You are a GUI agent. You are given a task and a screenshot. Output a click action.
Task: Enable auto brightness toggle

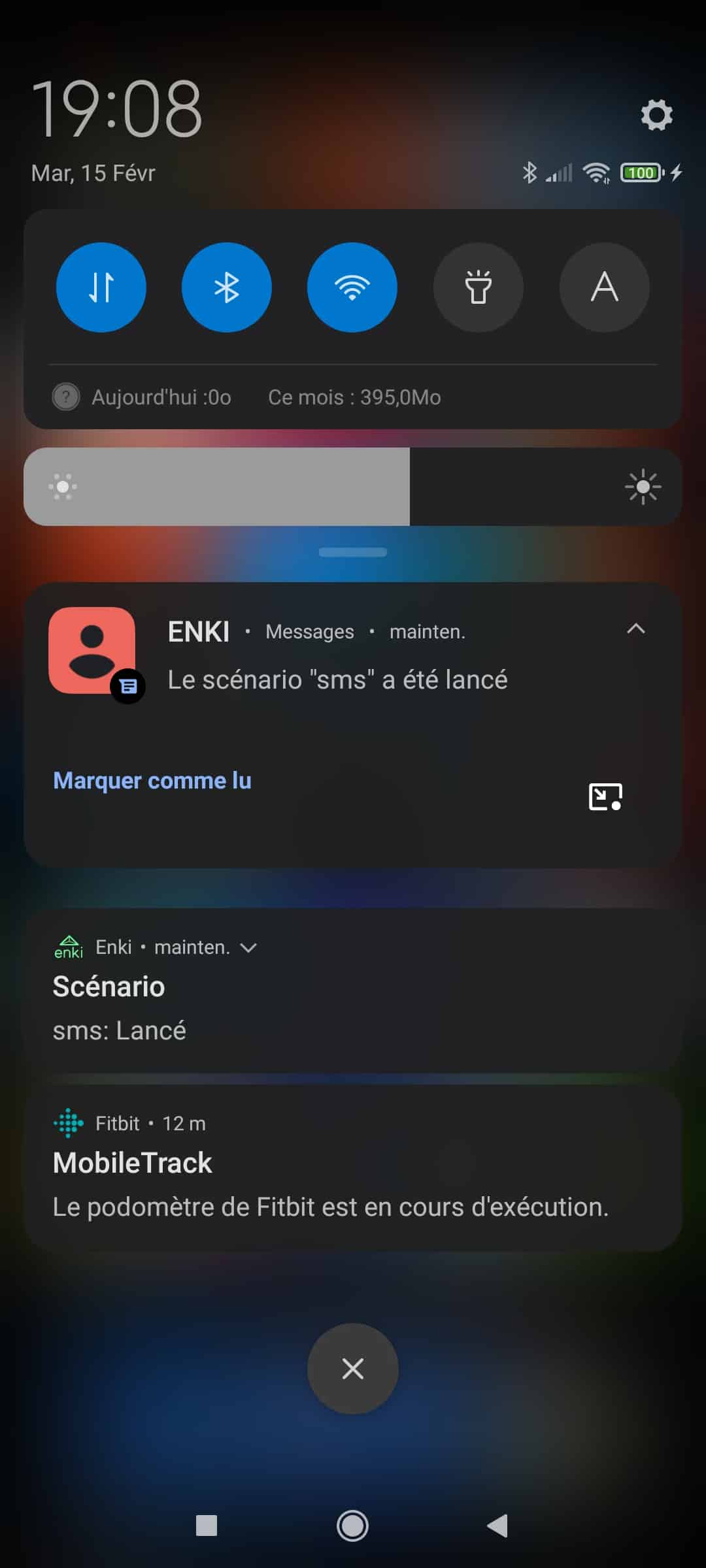605,287
